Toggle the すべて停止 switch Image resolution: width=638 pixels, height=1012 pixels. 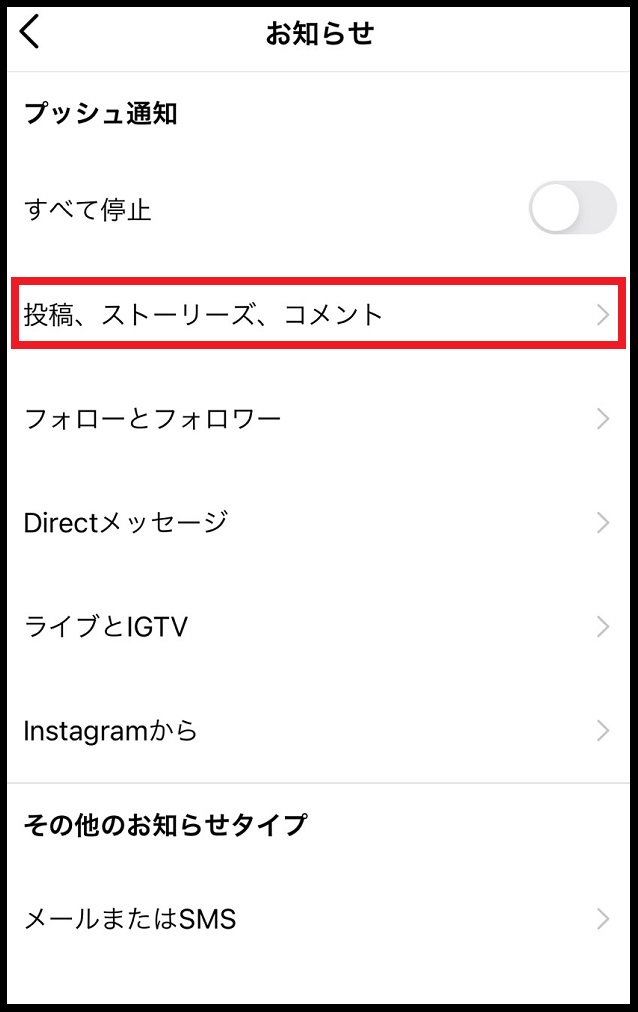(x=572, y=208)
